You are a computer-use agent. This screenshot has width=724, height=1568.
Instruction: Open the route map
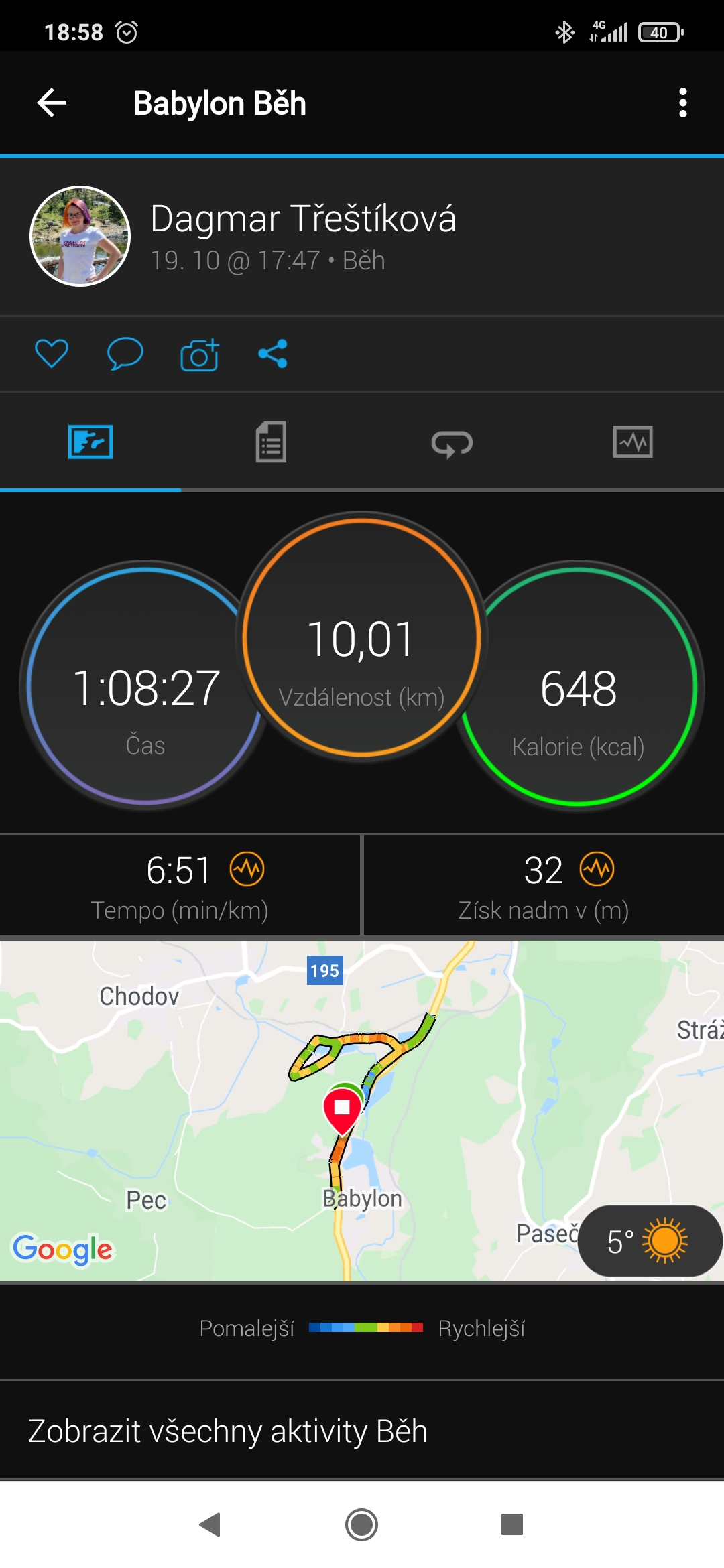coord(362,1110)
